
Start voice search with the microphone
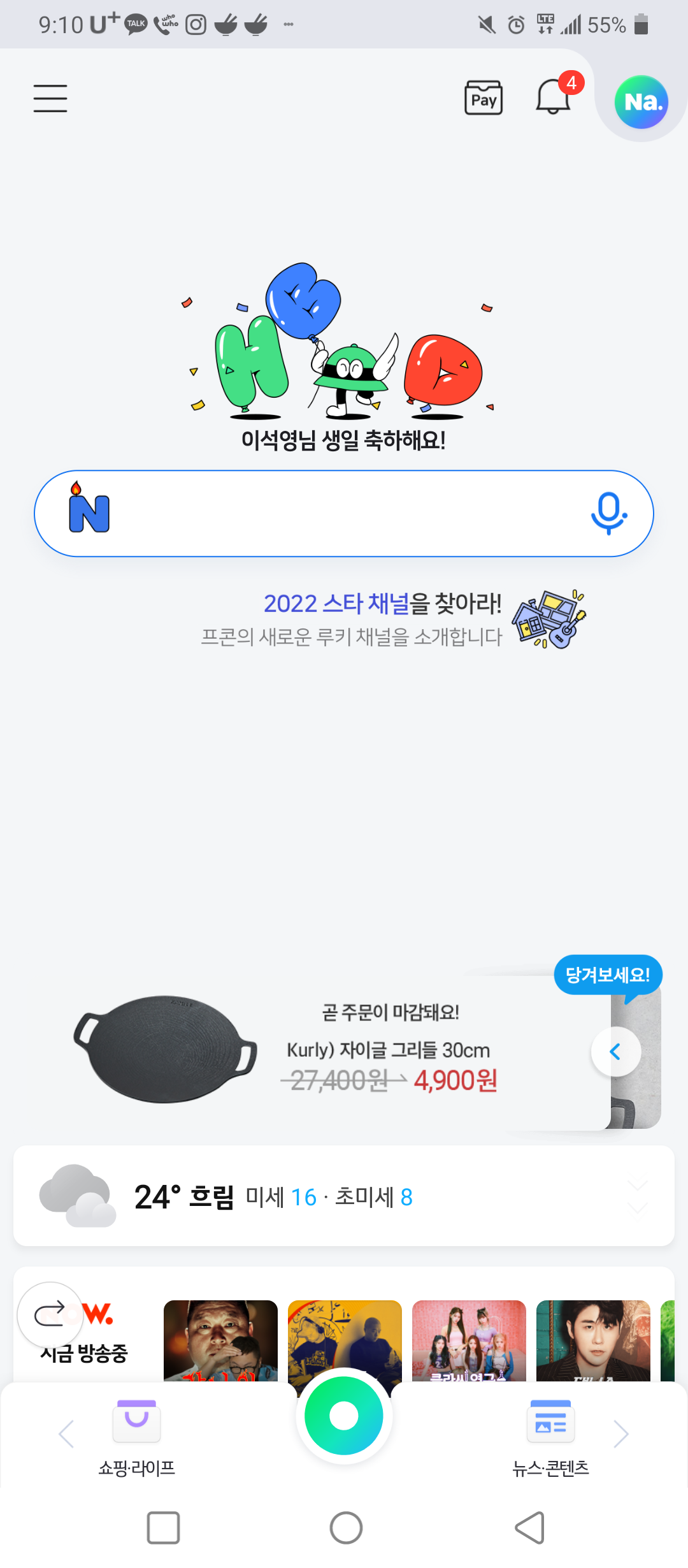608,513
